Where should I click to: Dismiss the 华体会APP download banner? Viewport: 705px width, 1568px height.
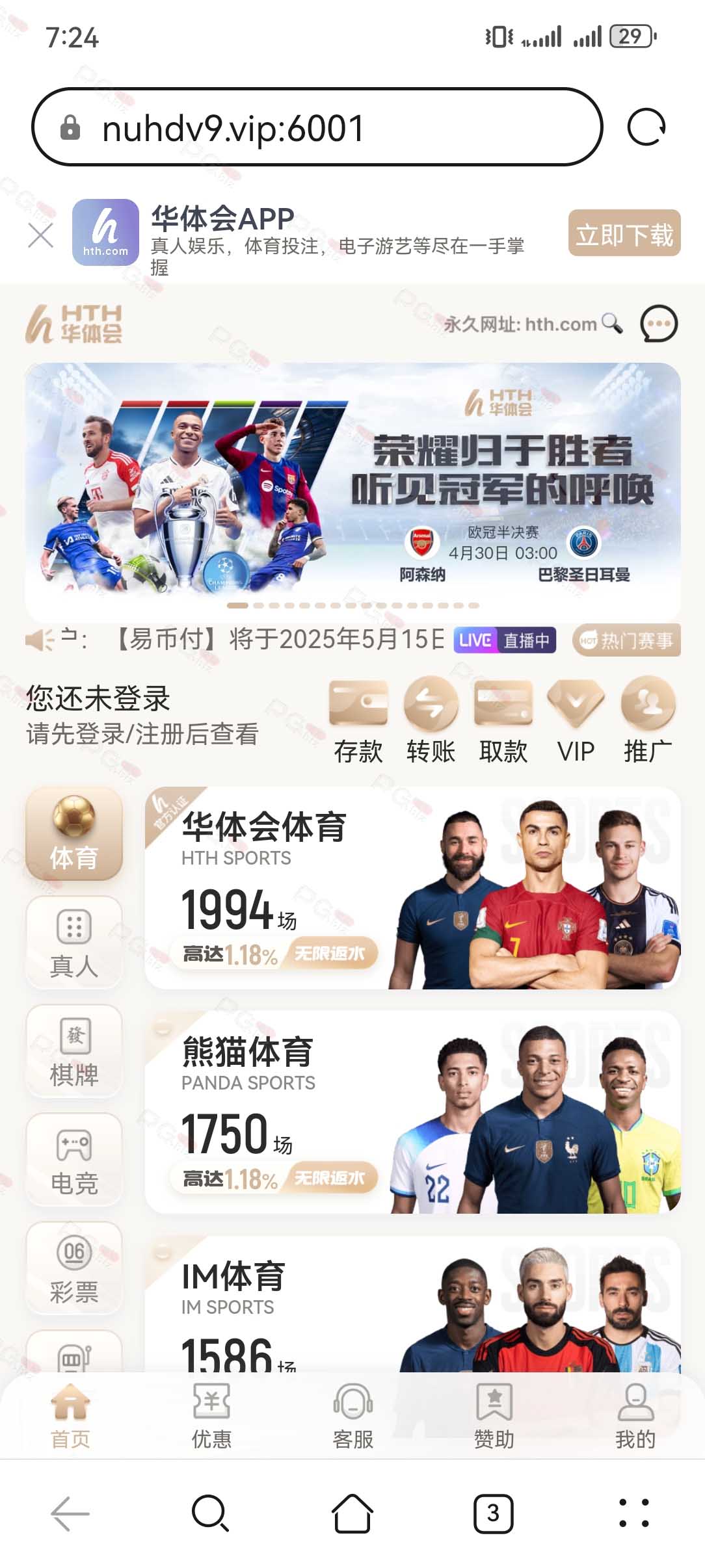coord(41,235)
